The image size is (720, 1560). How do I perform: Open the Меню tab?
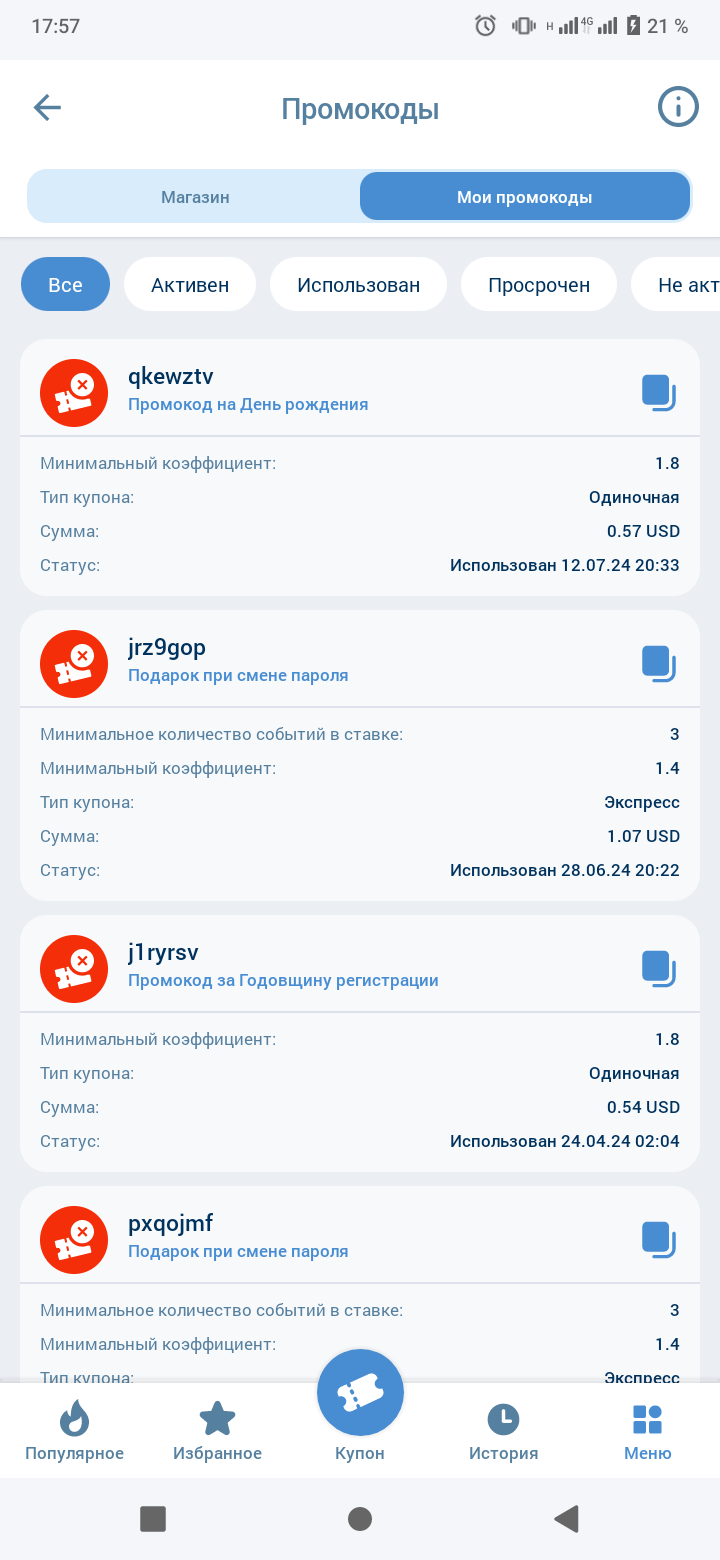[647, 1430]
